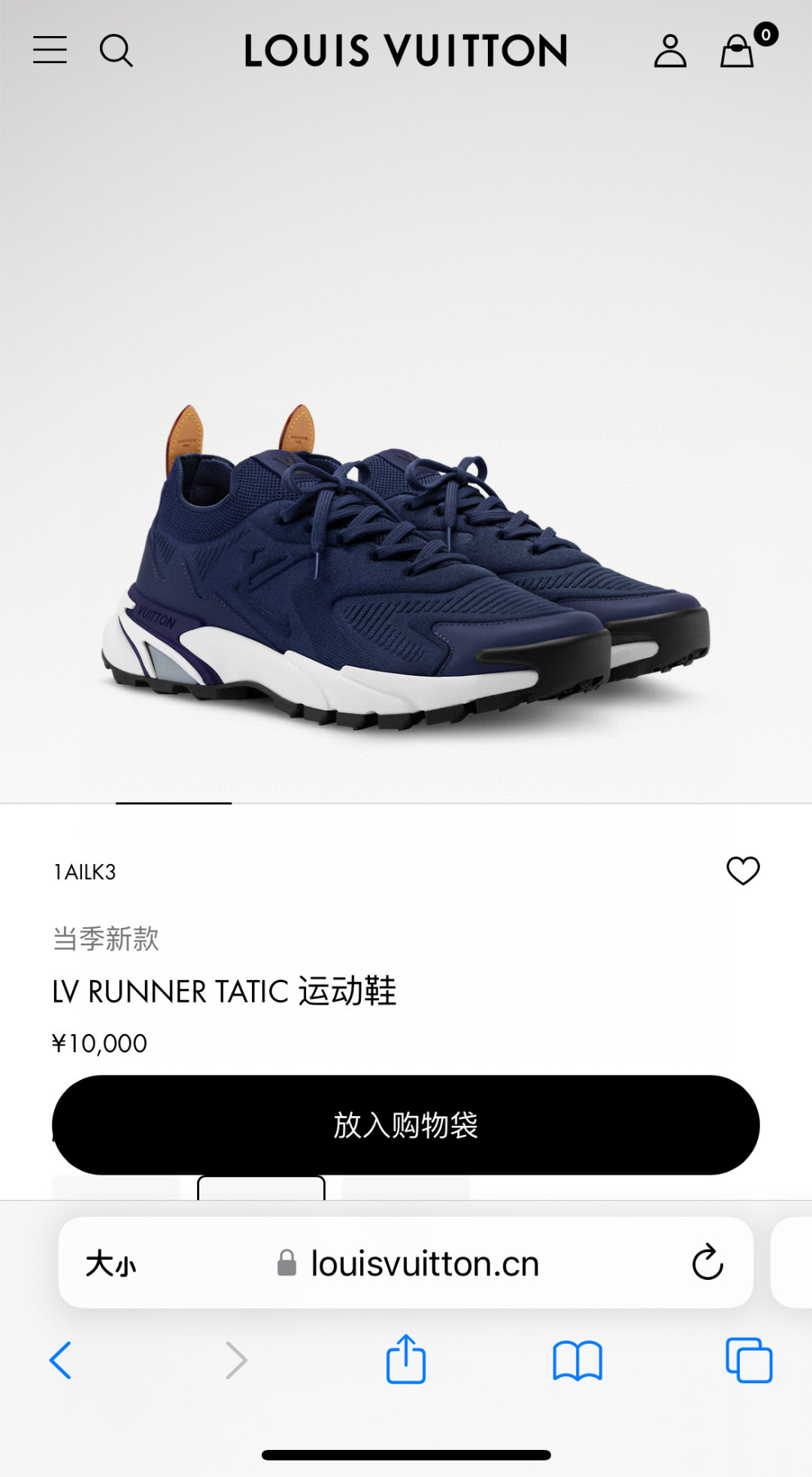Tap the Louis Vuitton logo
812x1477 pixels.
tap(406, 50)
